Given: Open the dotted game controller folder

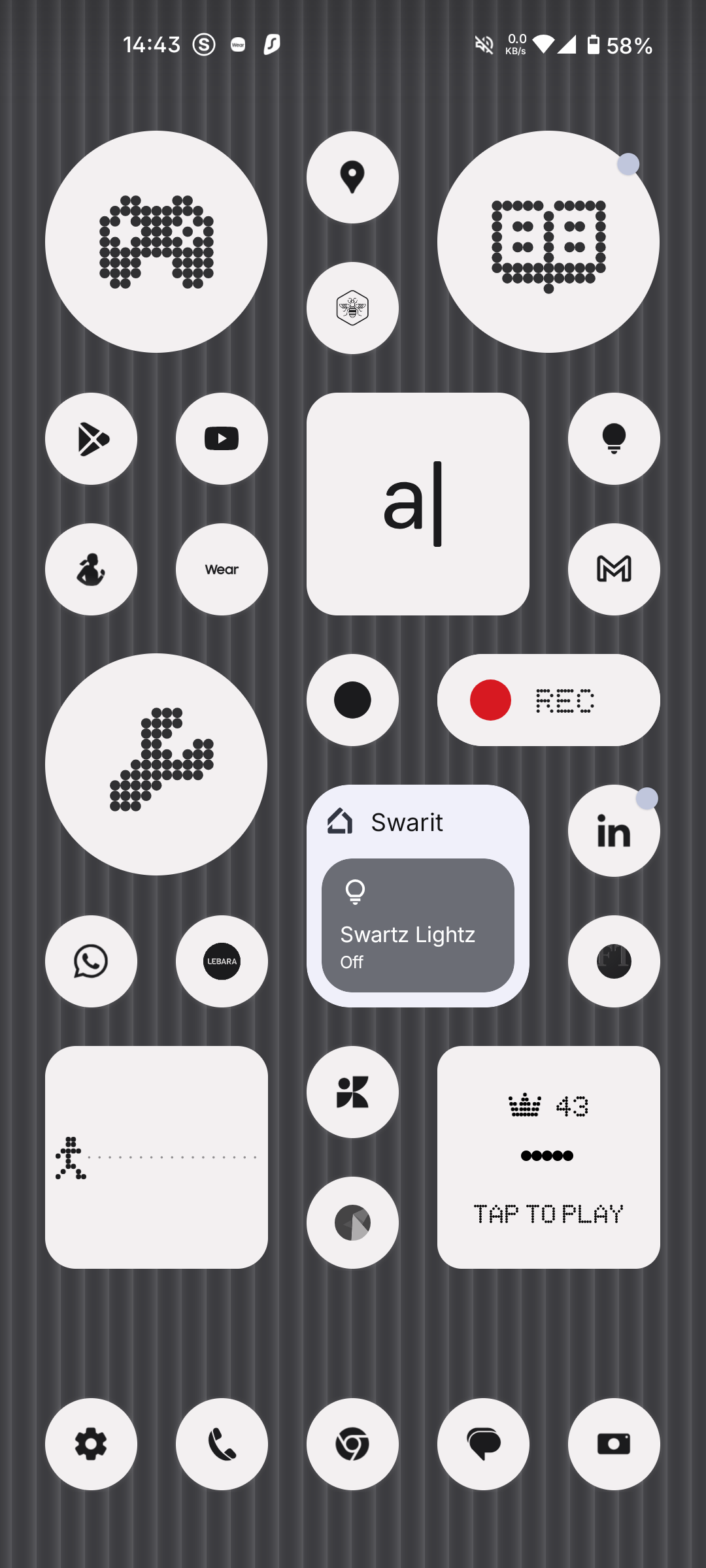Looking at the screenshot, I should click(x=156, y=242).
